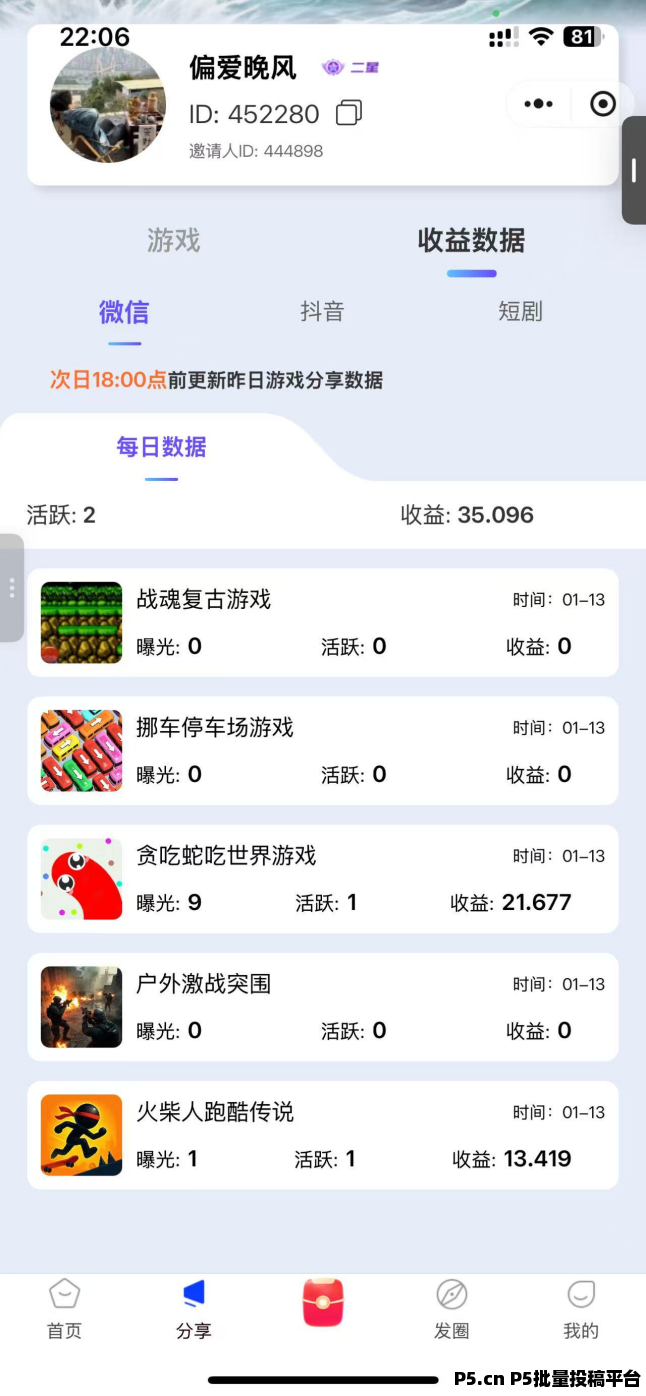Viewport: 646px width, 1396px height.
Task: Open the 战魂复古游戏 card
Action: click(322, 623)
